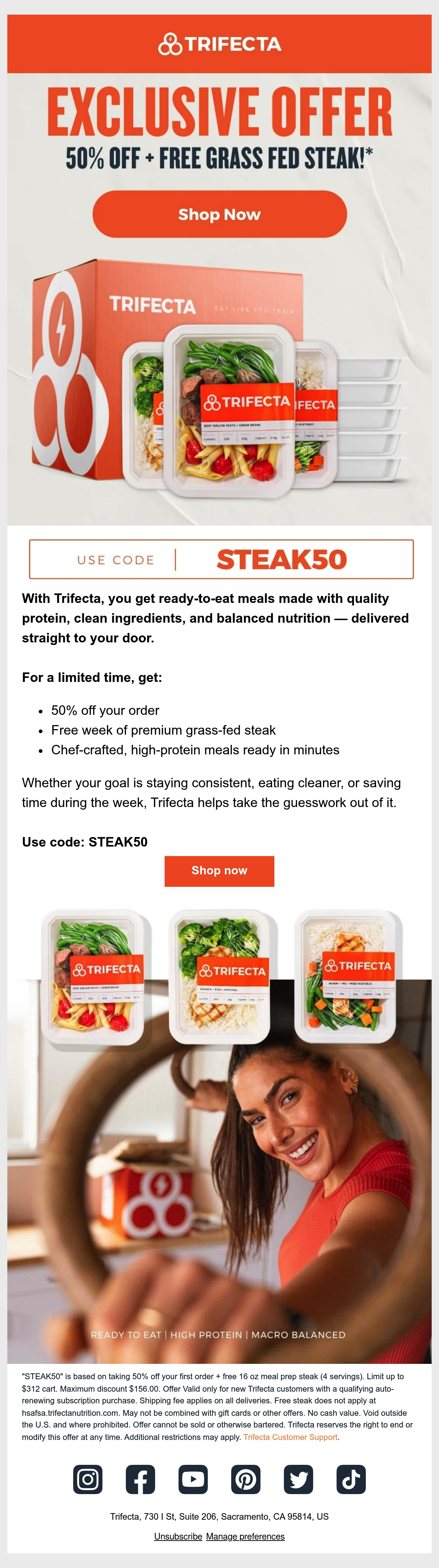Visit the Facebook icon link
Image resolution: width=439 pixels, height=1568 pixels.
[x=140, y=1479]
